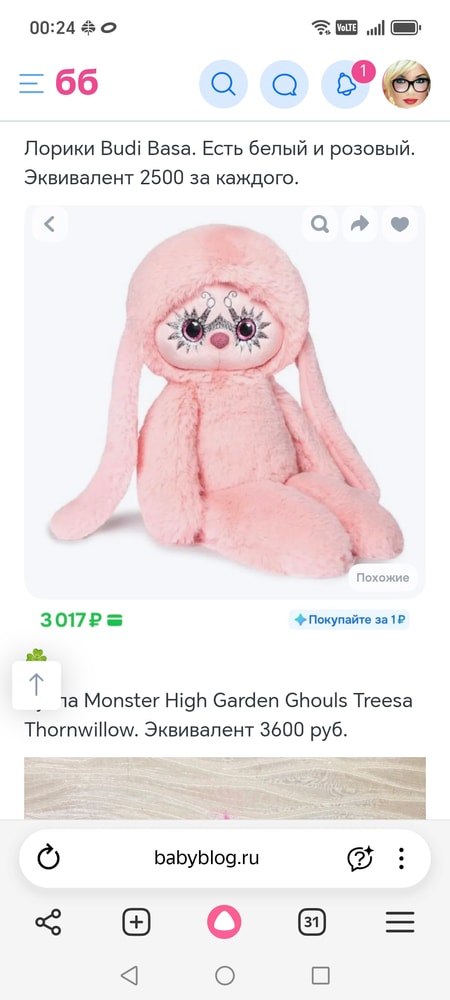
Task: Share the pink toy image
Action: click(360, 224)
